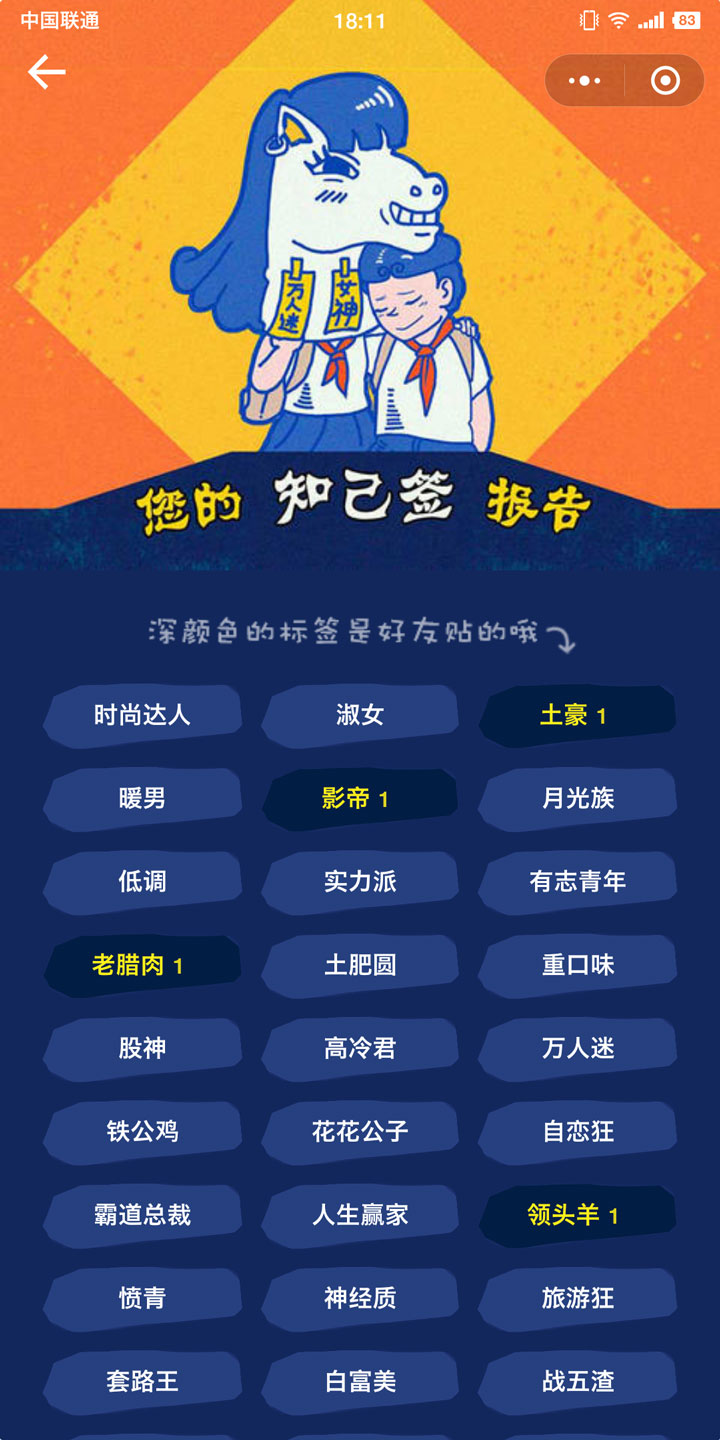The height and width of the screenshot is (1440, 720).
Task: Close the mini program via circle icon
Action: 665,81
